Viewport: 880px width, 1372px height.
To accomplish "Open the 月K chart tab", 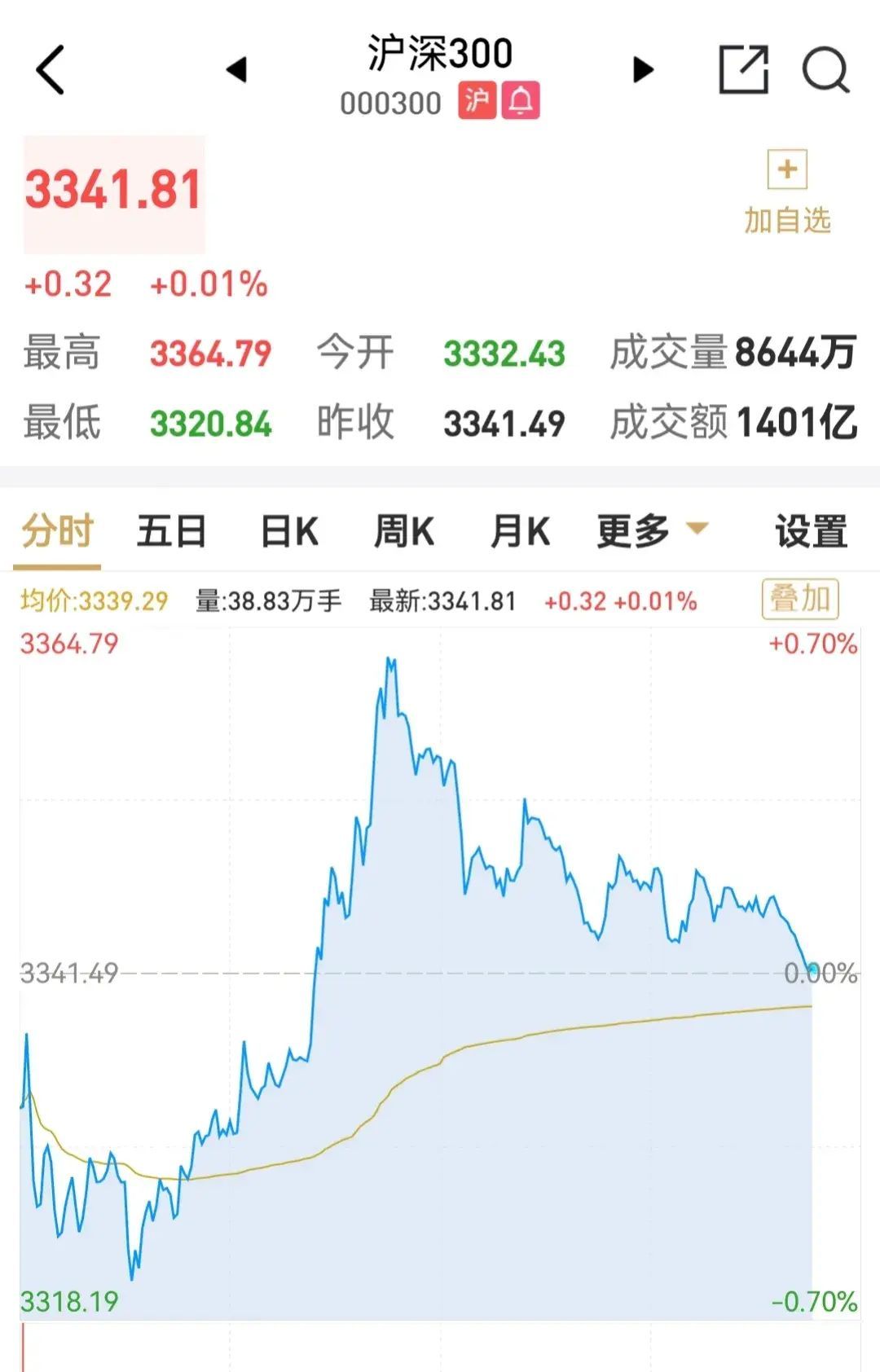I will (520, 531).
